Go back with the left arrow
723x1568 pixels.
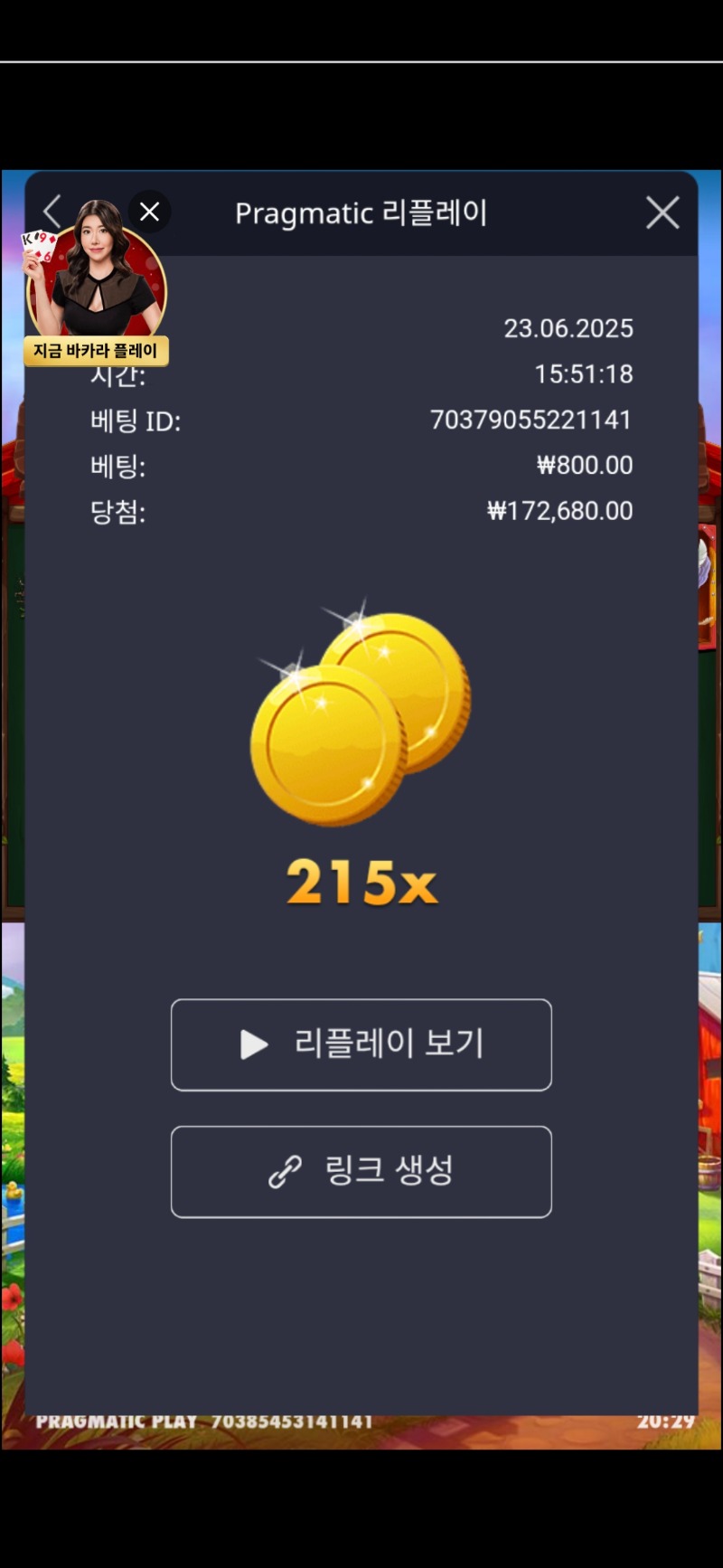52,212
